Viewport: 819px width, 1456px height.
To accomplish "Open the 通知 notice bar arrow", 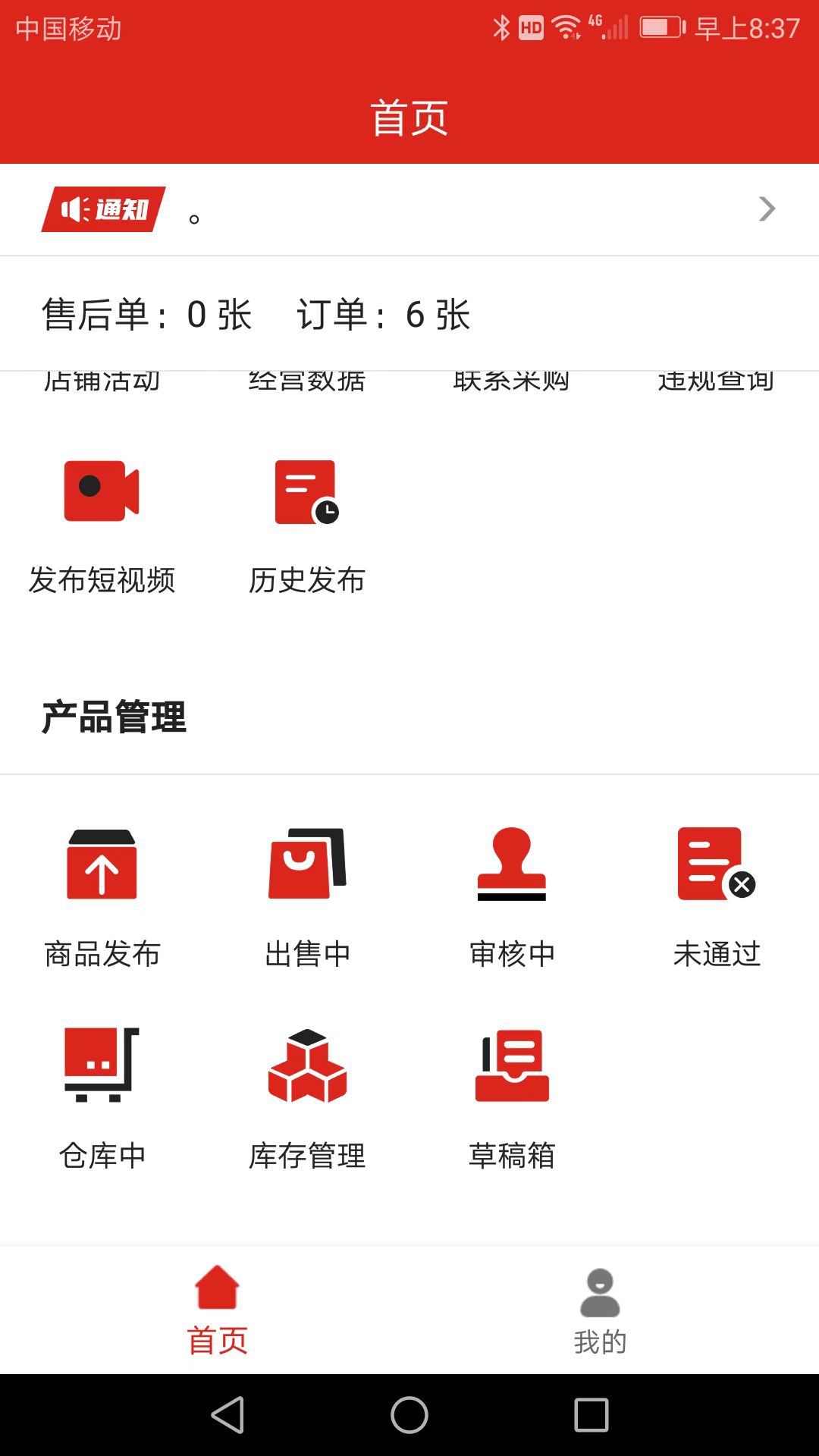I will pyautogui.click(x=767, y=209).
